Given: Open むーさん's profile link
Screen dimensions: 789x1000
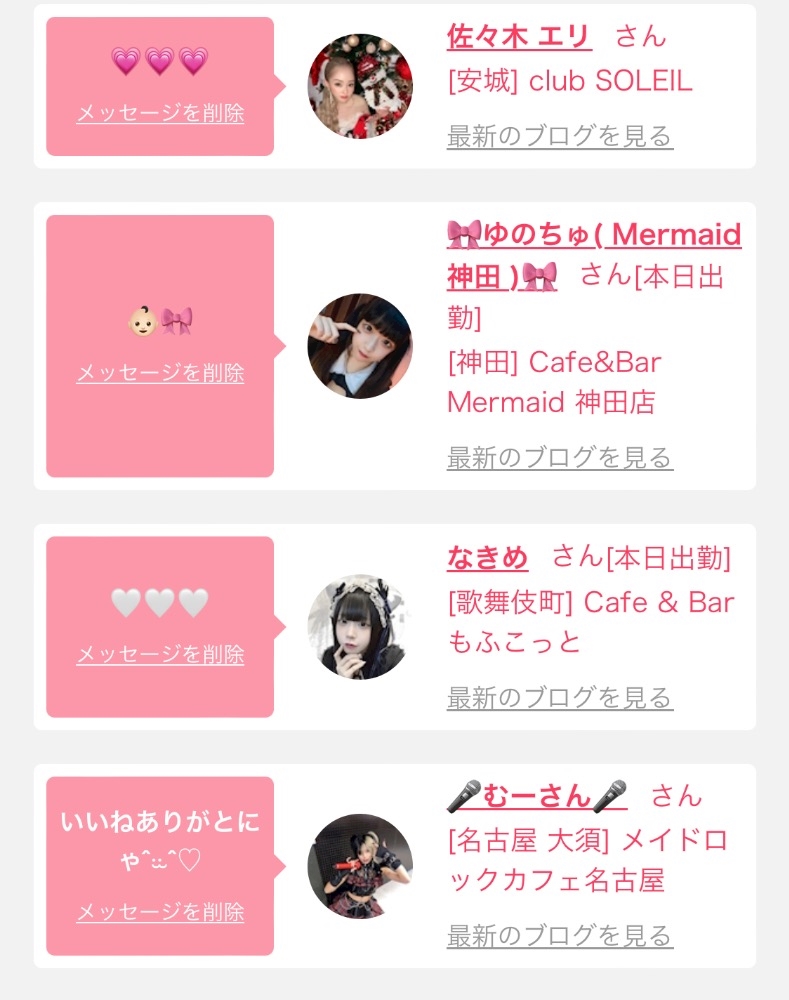Looking at the screenshot, I should coord(536,796).
